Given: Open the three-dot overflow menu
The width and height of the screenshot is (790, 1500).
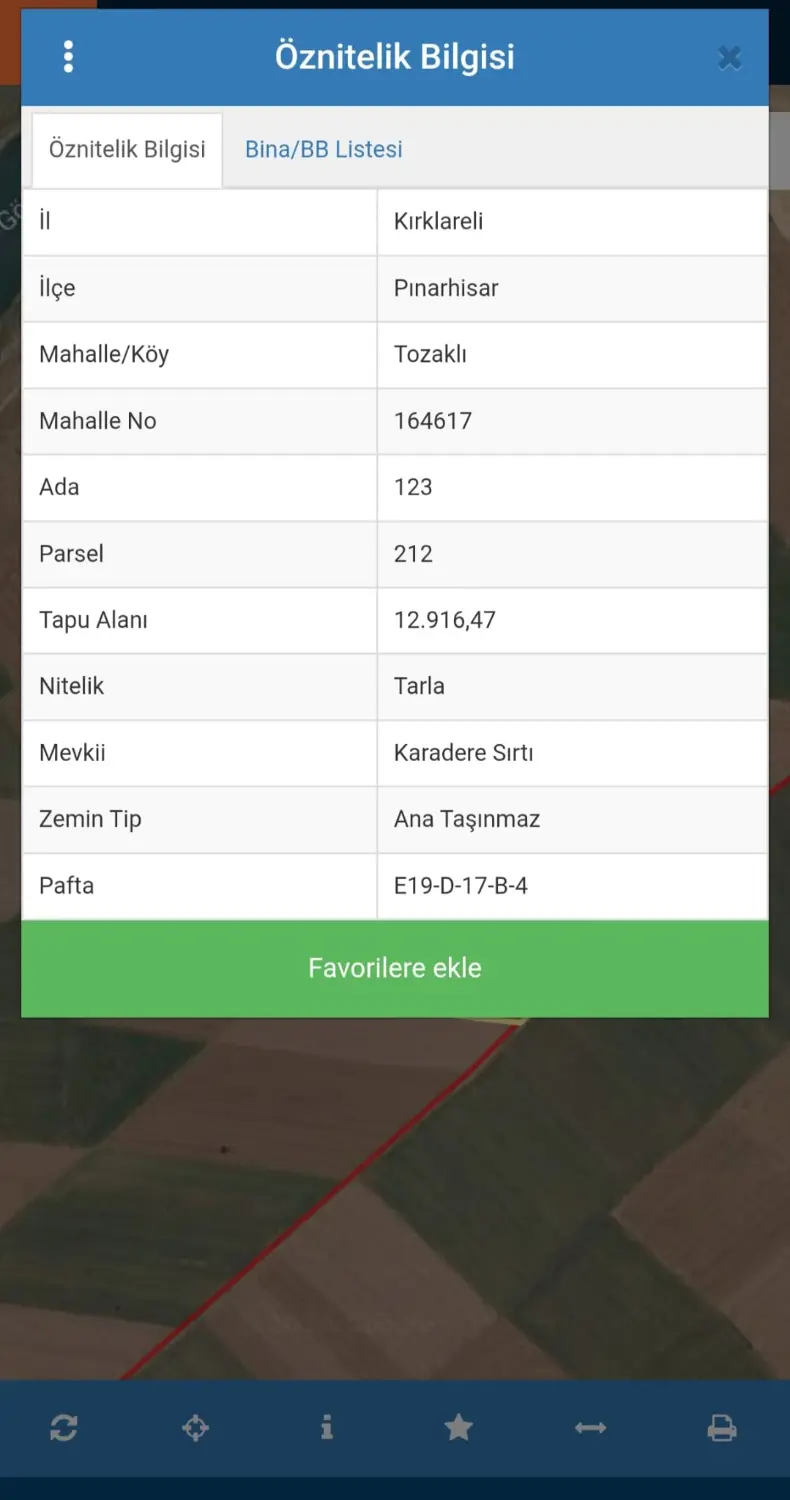Looking at the screenshot, I should (x=68, y=57).
